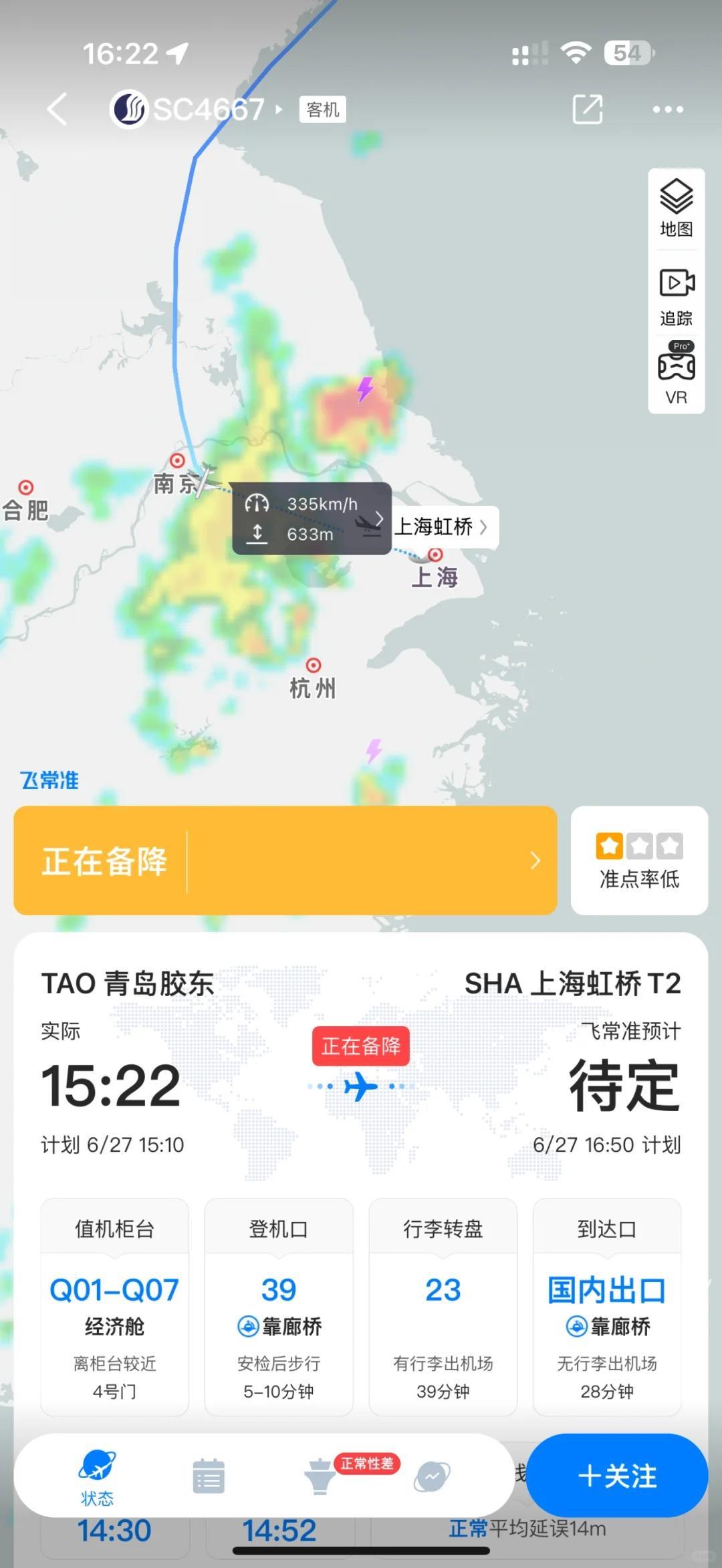This screenshot has width=722, height=1568.
Task: Share this flight via the export icon
Action: coord(588,109)
